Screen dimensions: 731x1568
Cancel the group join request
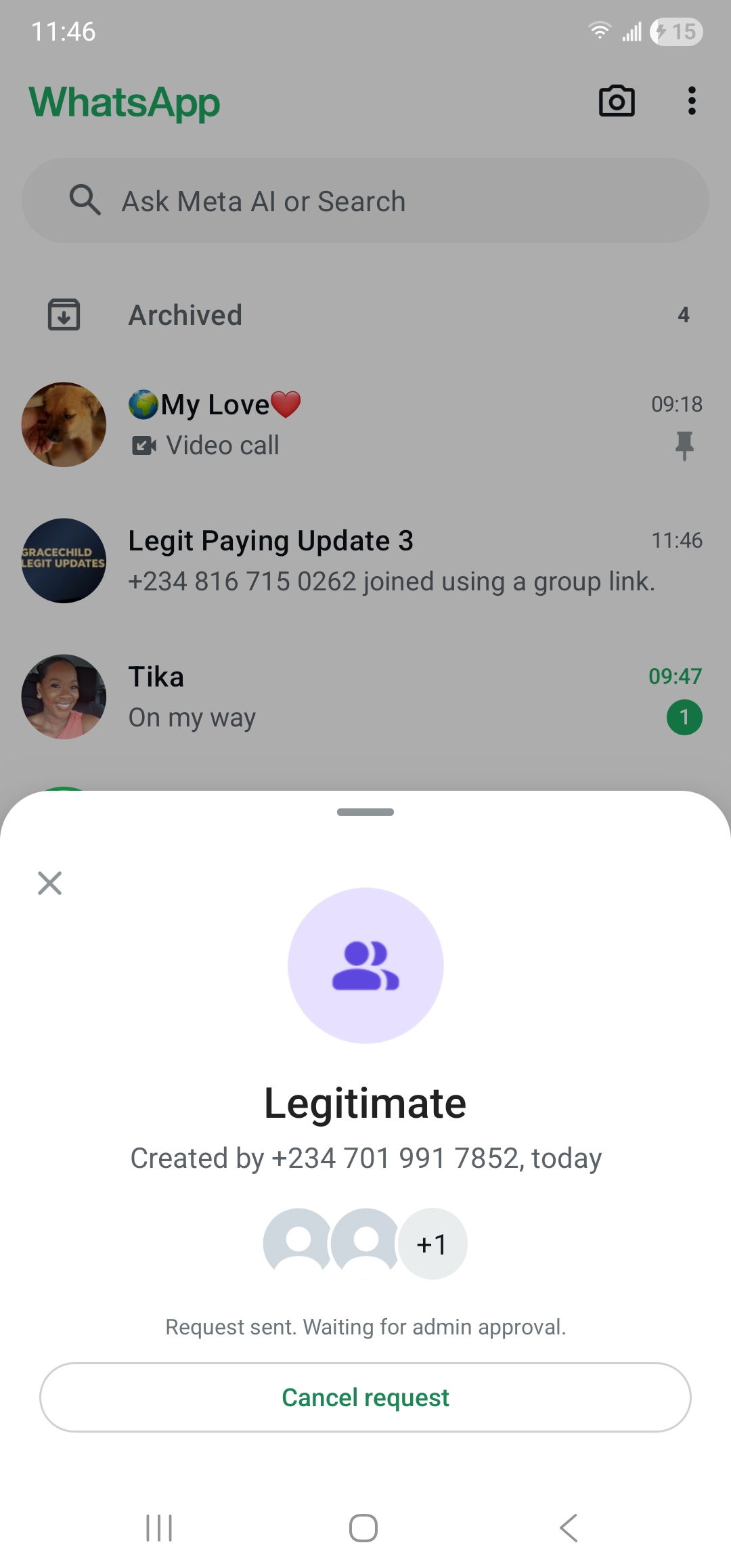365,1397
